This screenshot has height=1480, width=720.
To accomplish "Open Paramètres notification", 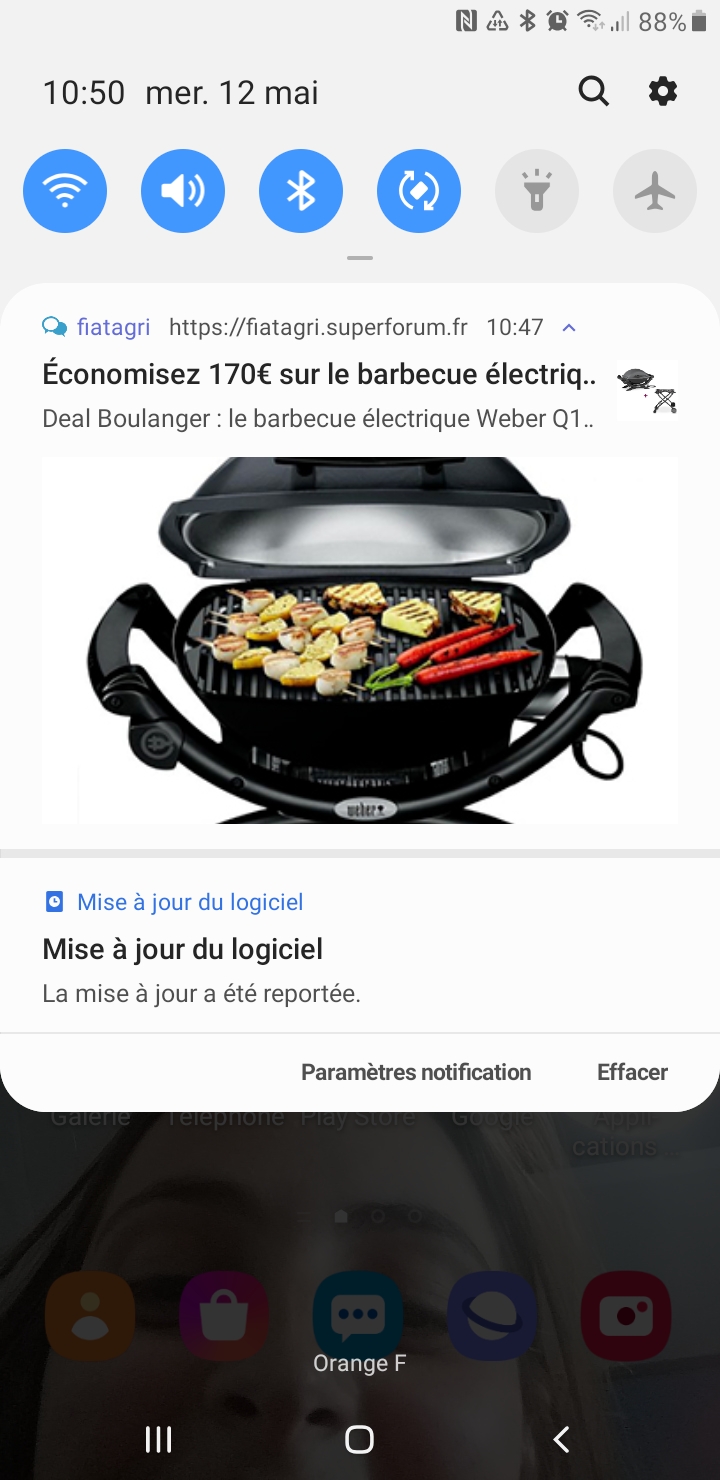I will pyautogui.click(x=416, y=1072).
